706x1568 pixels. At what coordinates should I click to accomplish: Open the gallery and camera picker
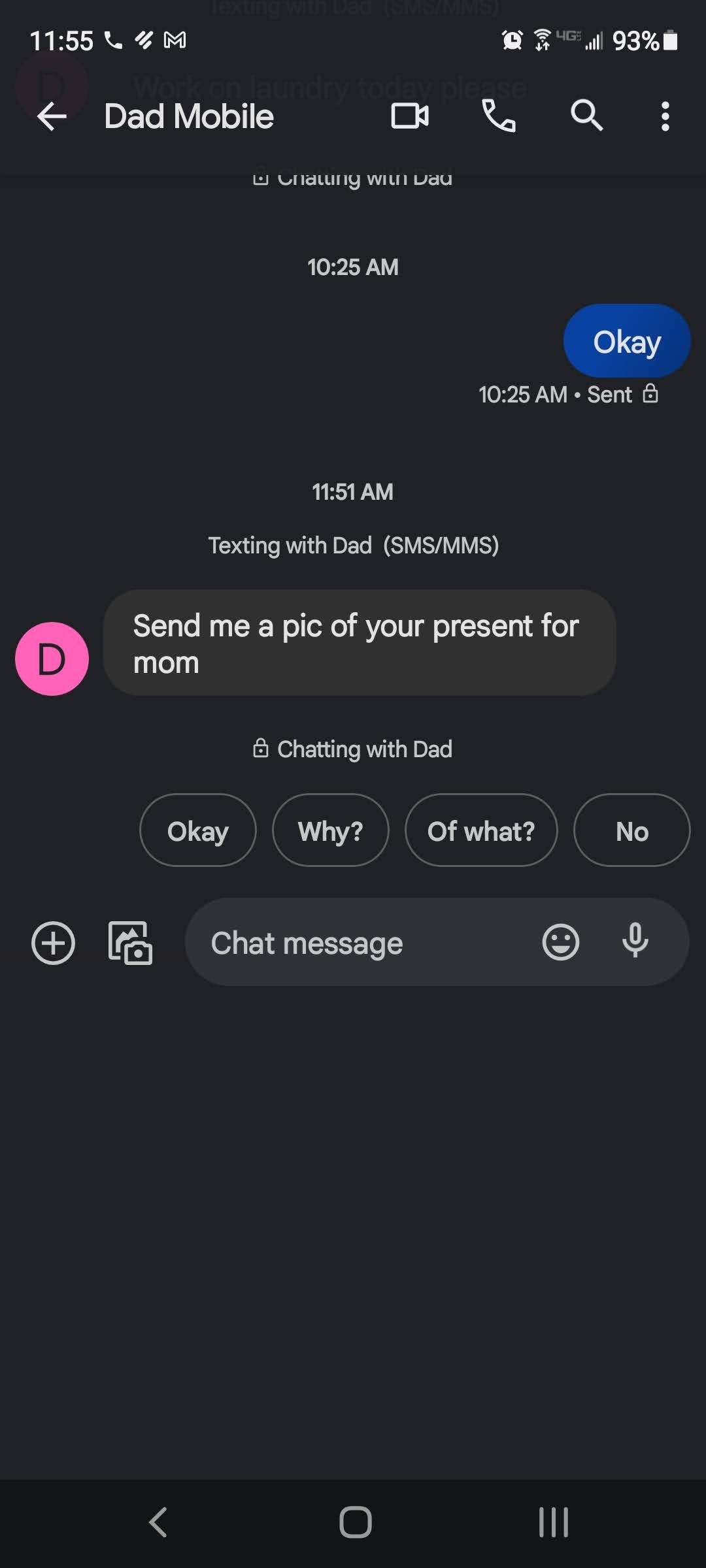point(130,943)
